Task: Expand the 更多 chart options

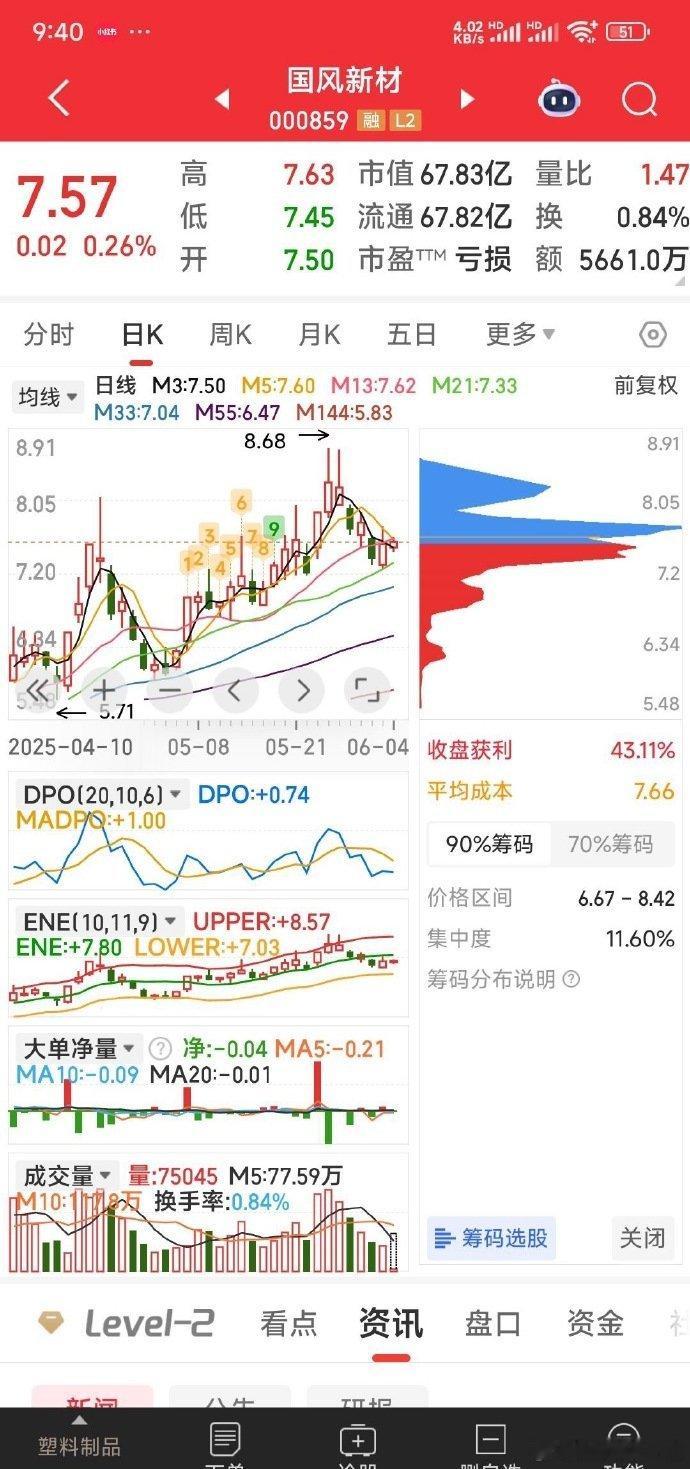Action: [x=520, y=334]
